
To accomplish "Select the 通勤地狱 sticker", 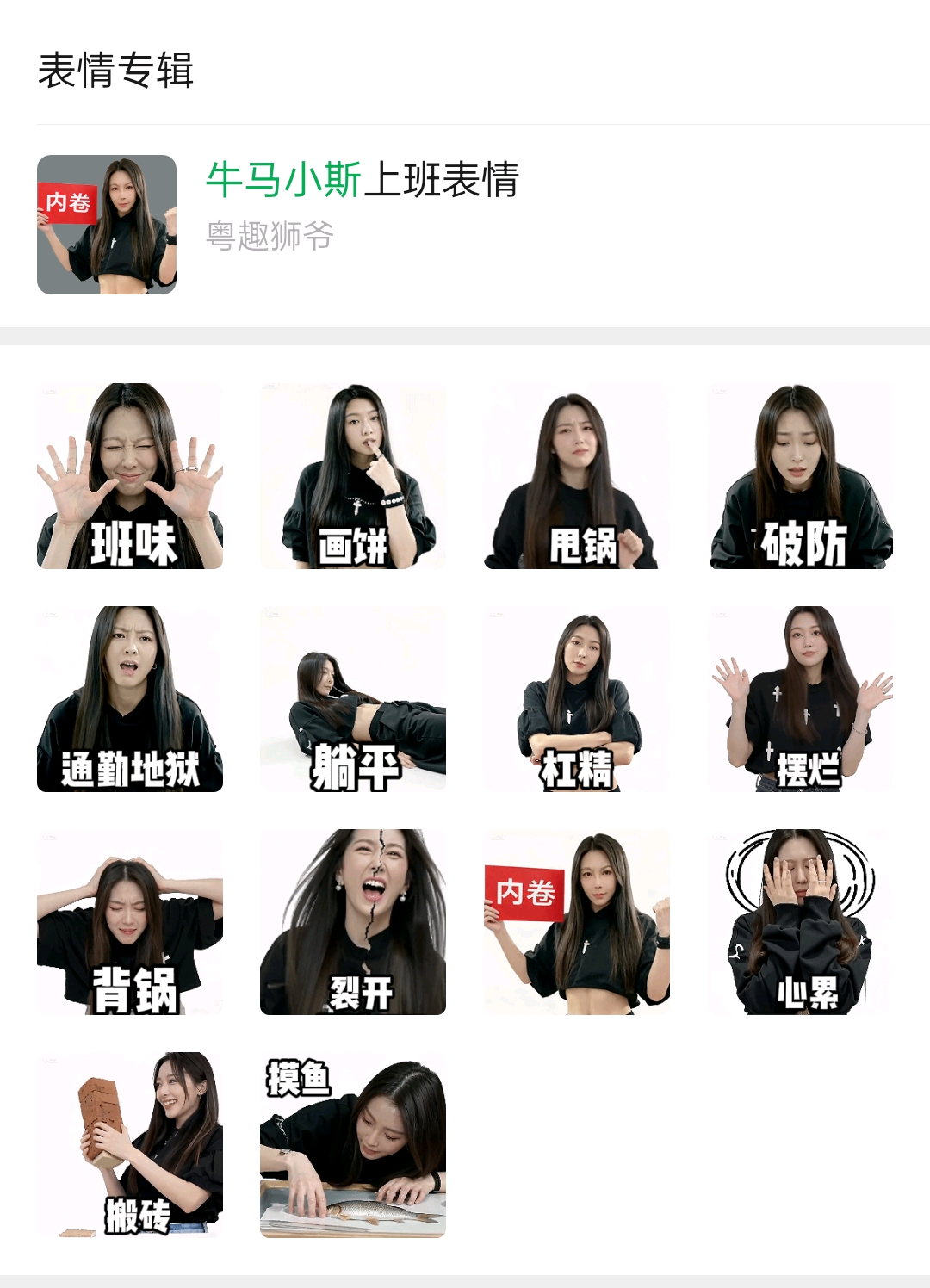I will pos(130,699).
